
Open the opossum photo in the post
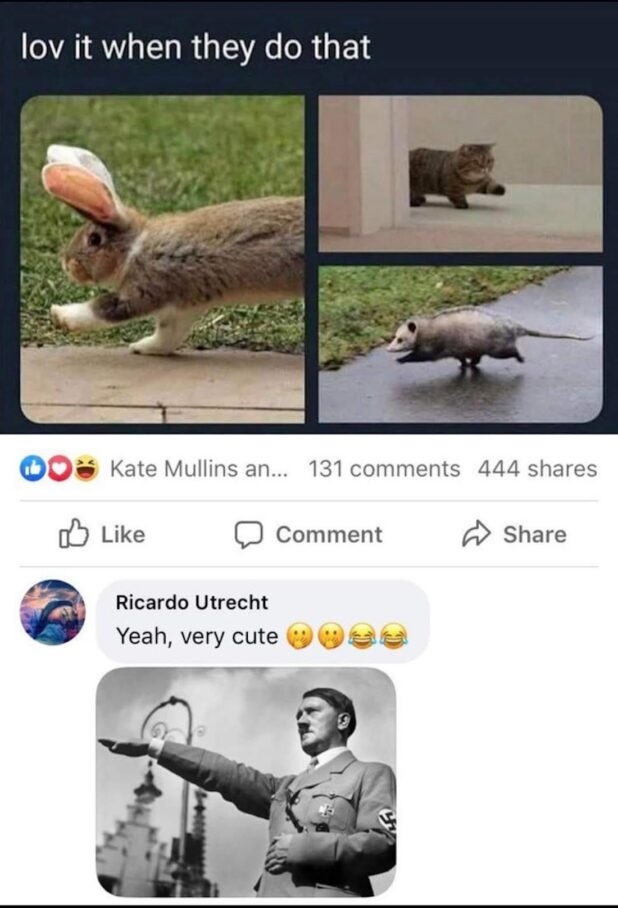tap(460, 344)
